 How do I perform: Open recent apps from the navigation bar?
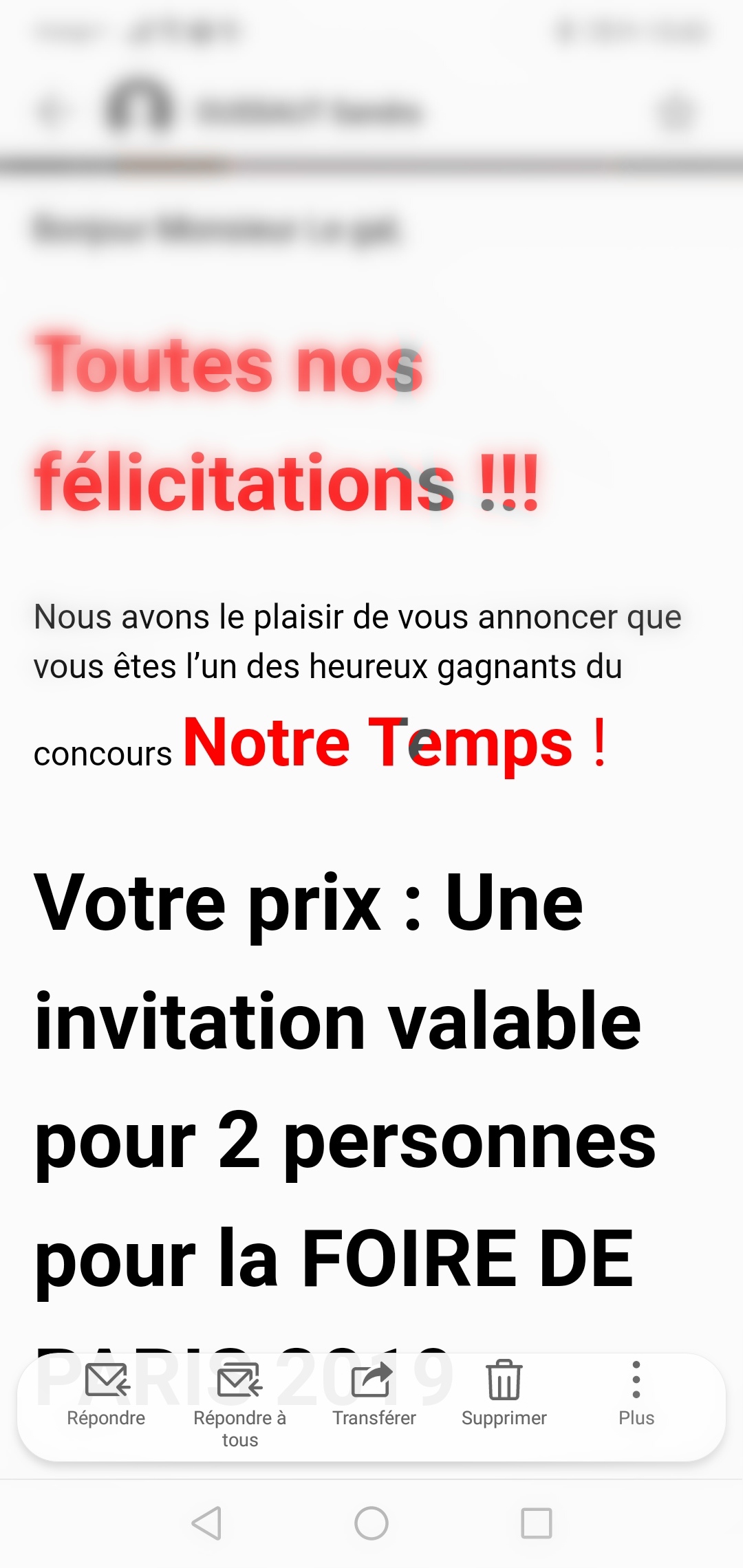(537, 1523)
